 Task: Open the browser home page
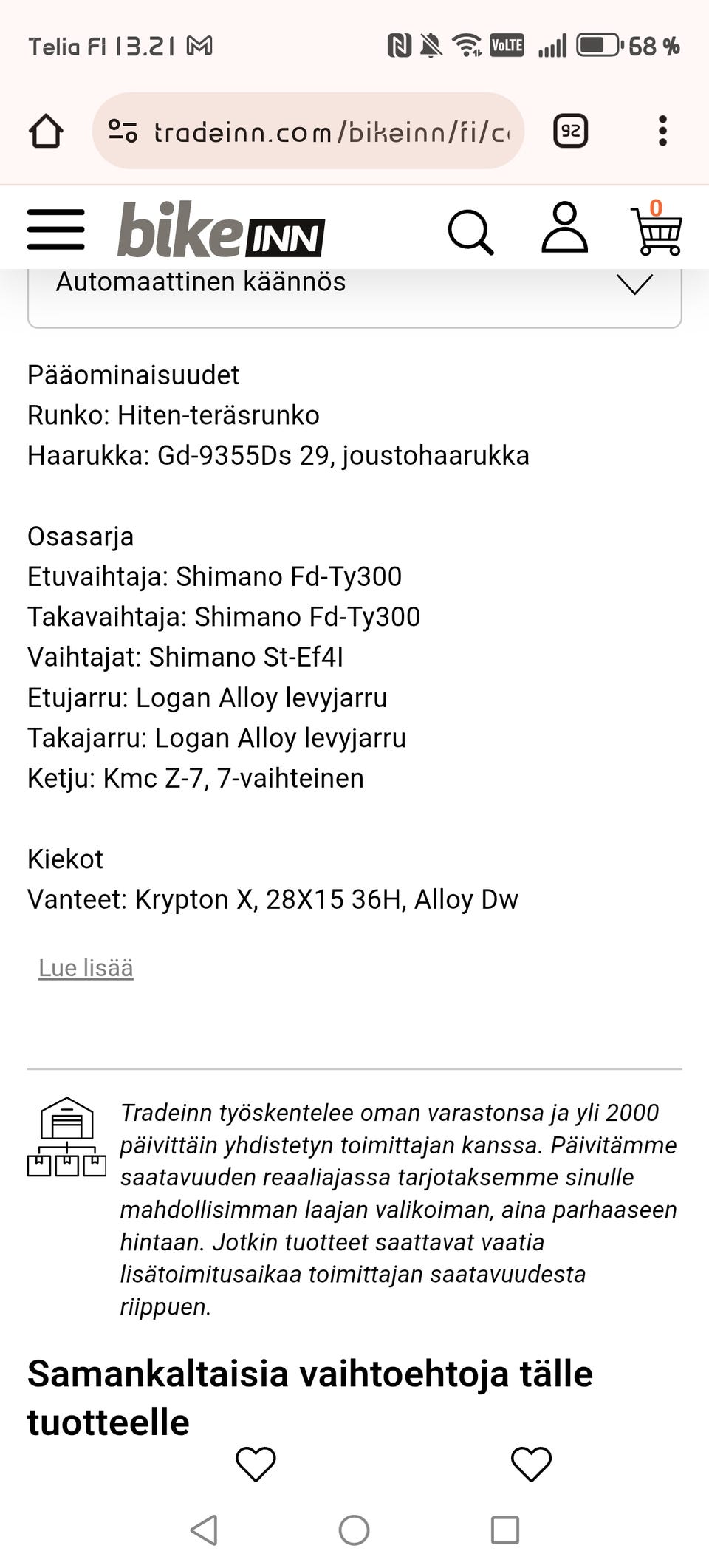[x=46, y=132]
